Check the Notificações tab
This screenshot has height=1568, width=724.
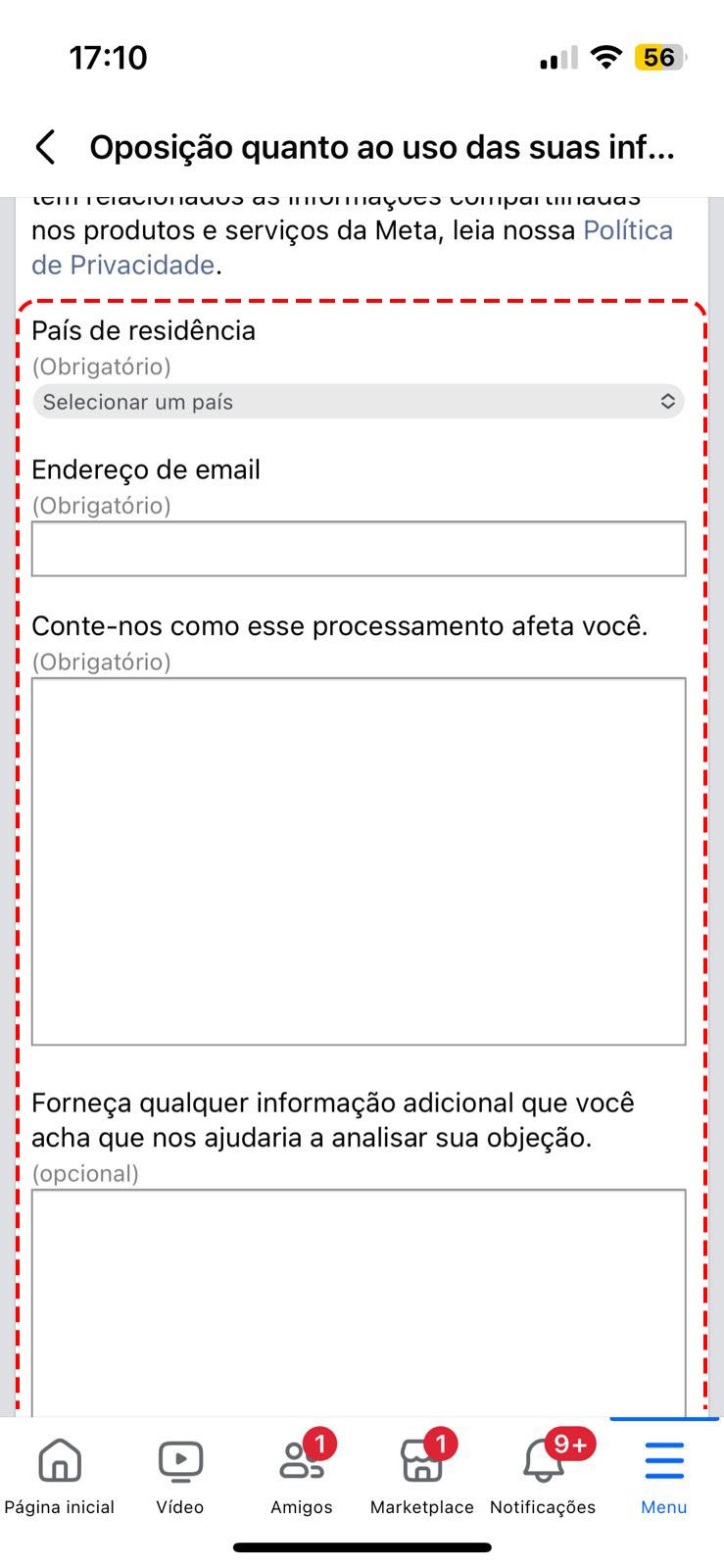coord(543,1477)
